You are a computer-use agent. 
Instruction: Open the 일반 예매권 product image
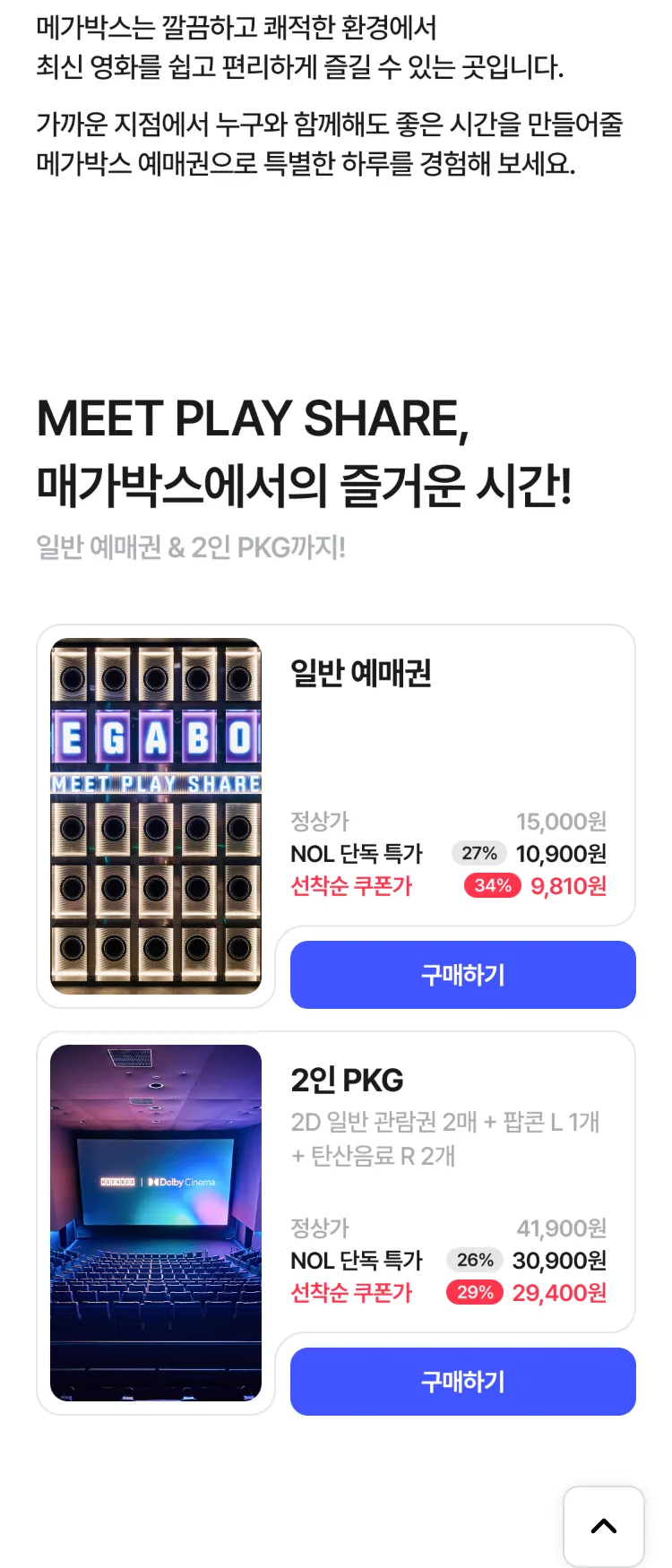click(156, 816)
